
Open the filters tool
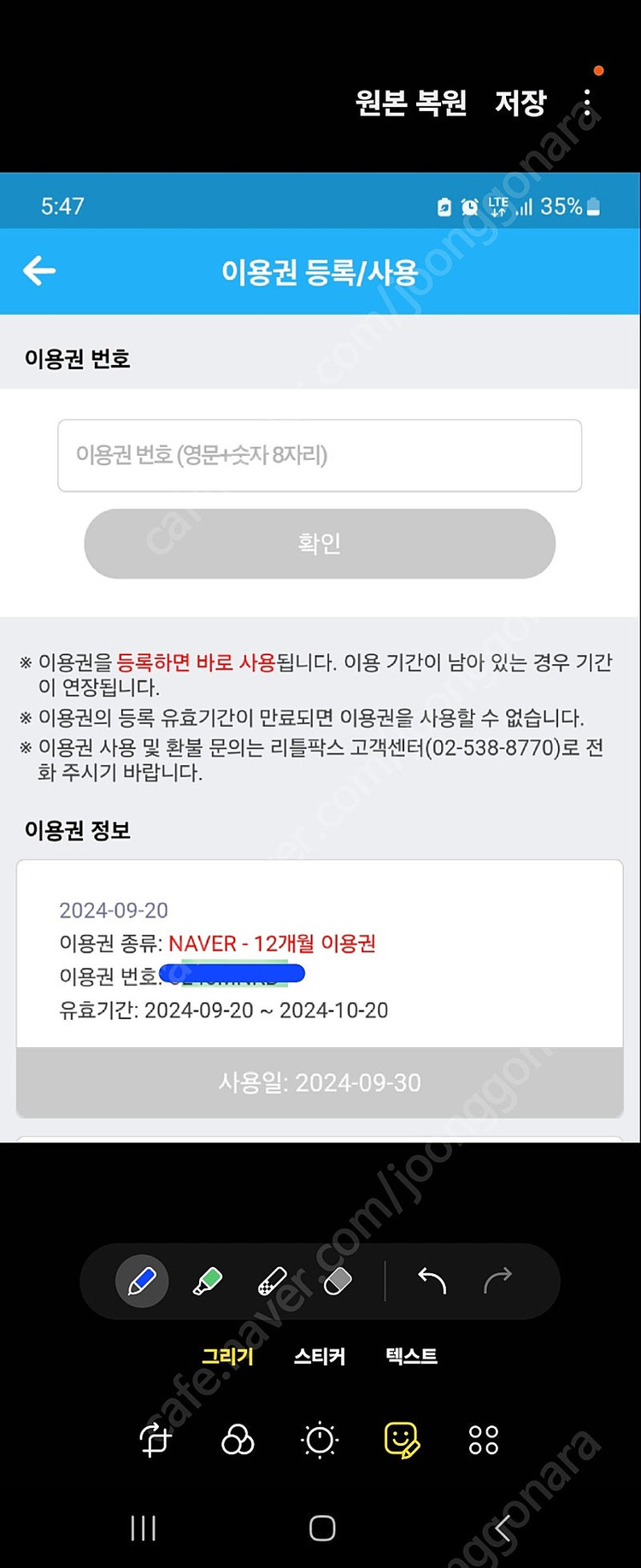238,1440
